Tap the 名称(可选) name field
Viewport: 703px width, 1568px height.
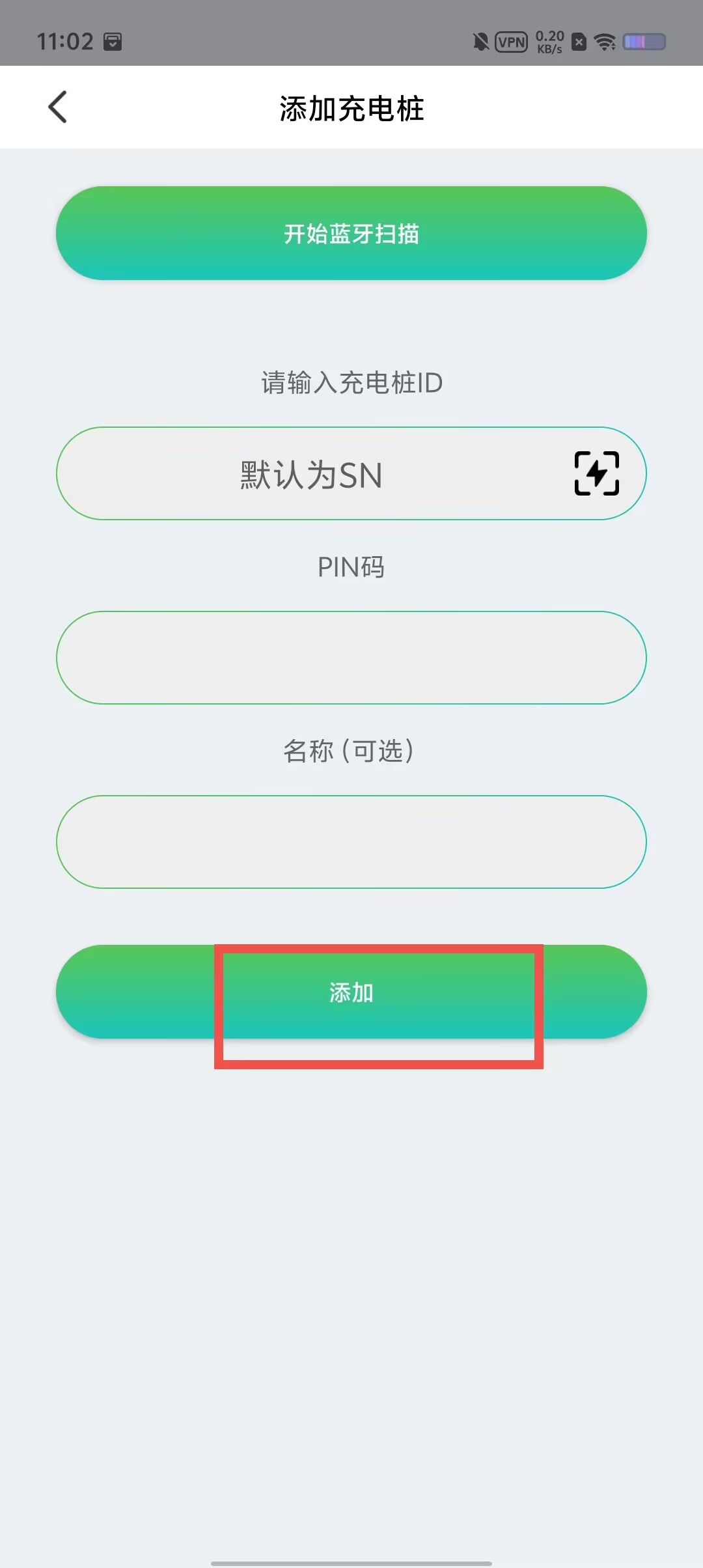pos(351,842)
